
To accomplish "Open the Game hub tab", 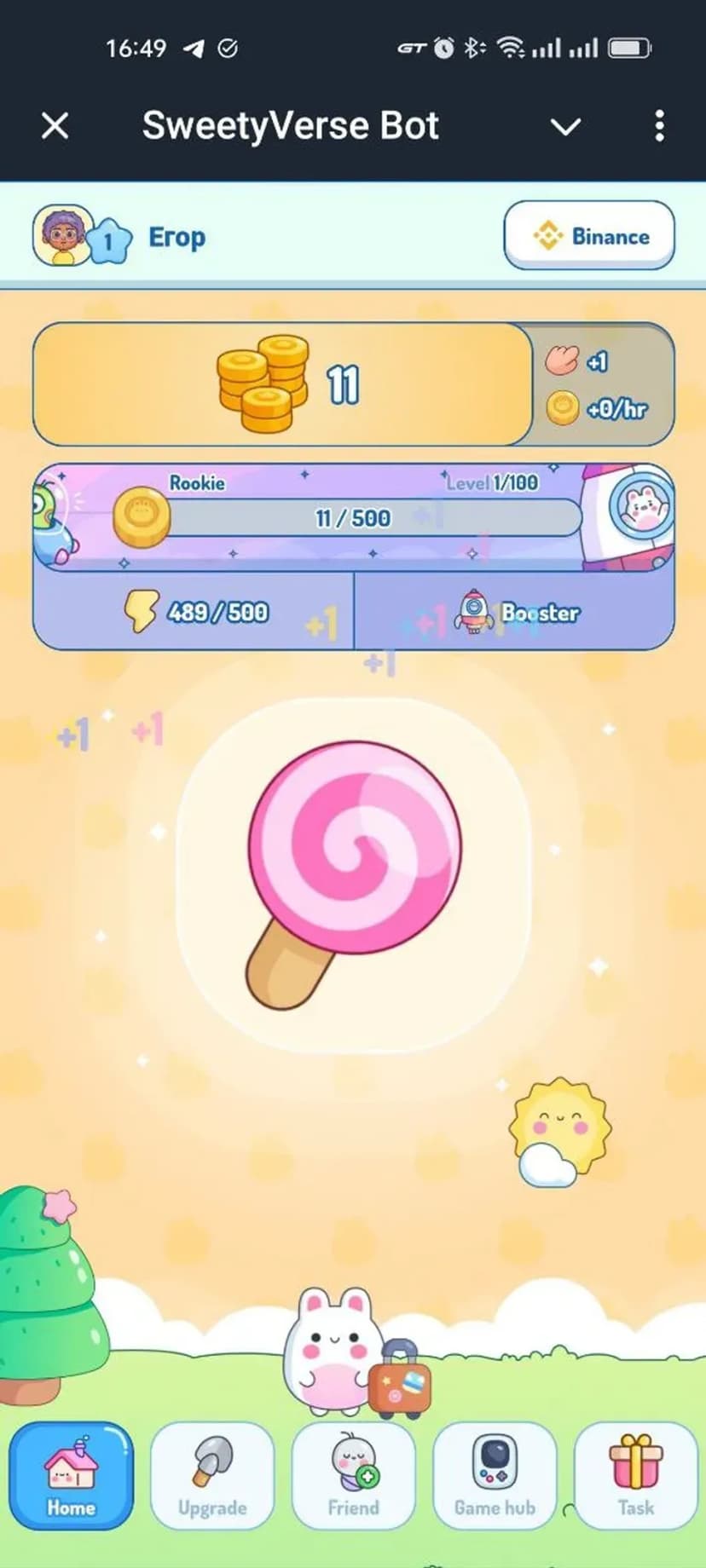I will [495, 1474].
